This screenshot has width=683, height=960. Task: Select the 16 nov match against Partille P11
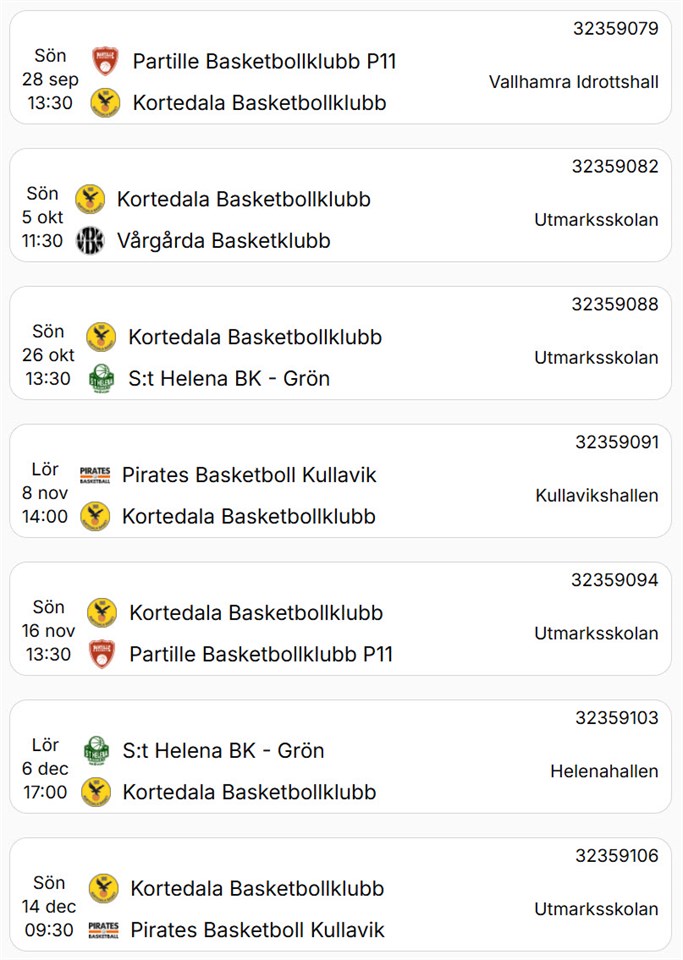tap(340, 620)
